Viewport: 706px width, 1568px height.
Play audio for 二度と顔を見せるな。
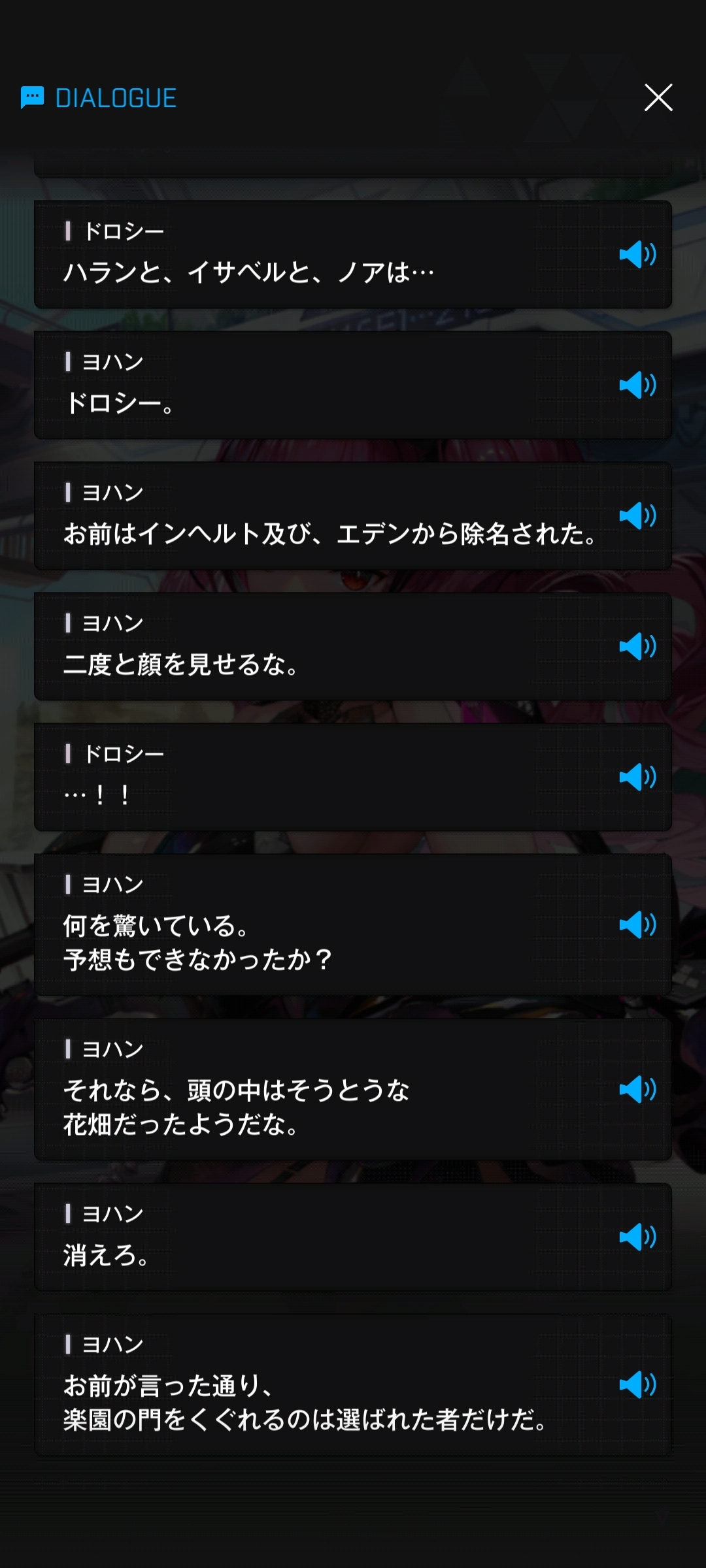(637, 646)
